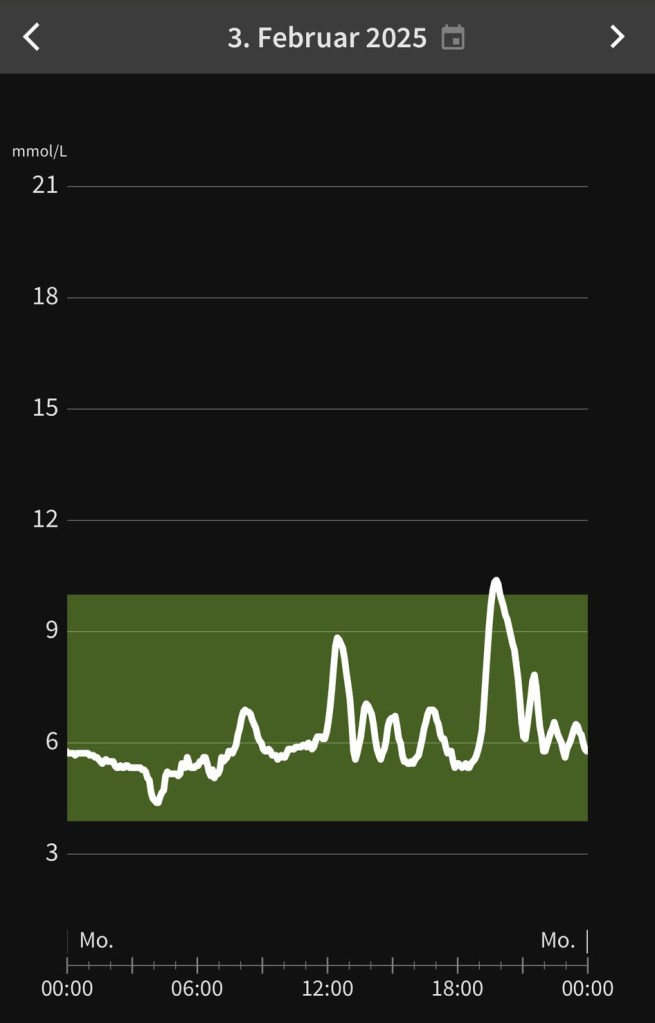Image resolution: width=655 pixels, height=1023 pixels.
Task: Go to the previous day
Action: (32, 38)
